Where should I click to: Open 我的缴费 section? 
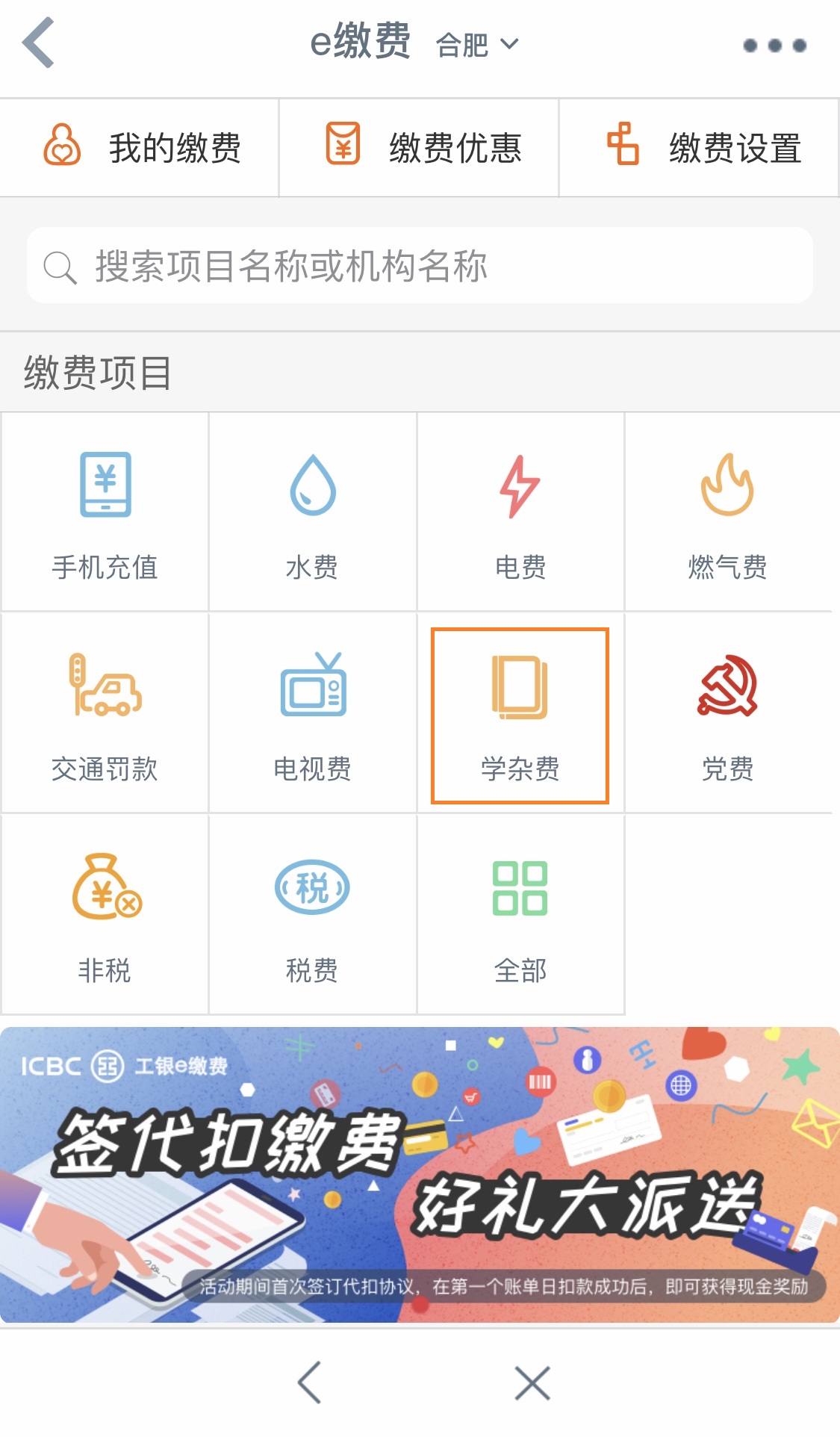click(140, 147)
